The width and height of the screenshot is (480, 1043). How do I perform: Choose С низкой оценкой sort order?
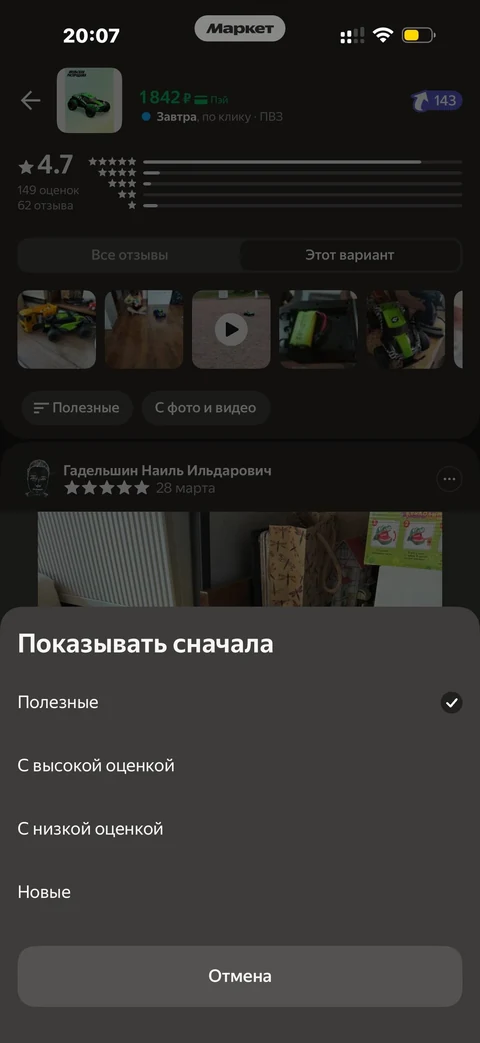[x=239, y=829]
